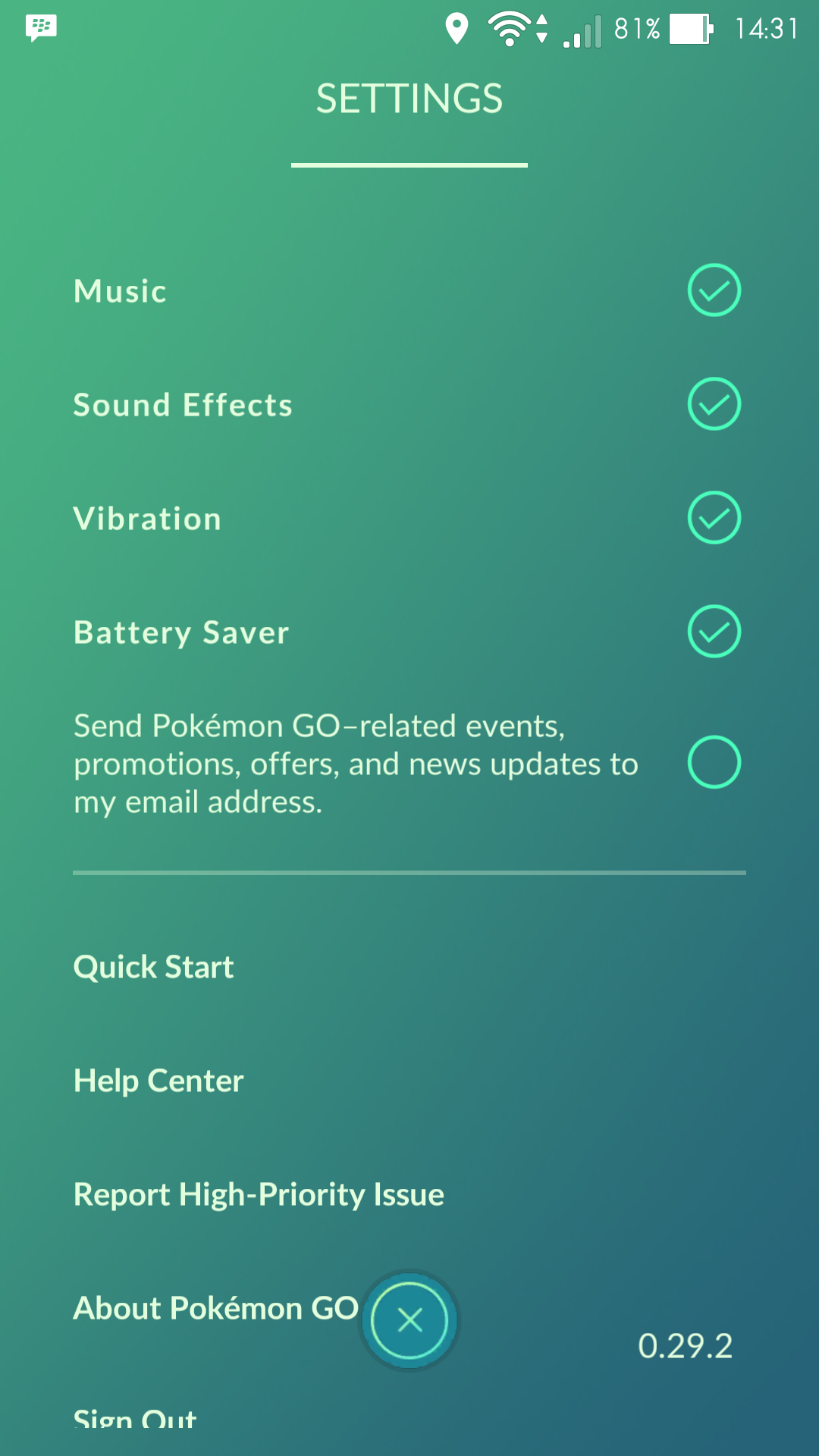The height and width of the screenshot is (1456, 819).
Task: Open Quick Start
Action: click(154, 968)
